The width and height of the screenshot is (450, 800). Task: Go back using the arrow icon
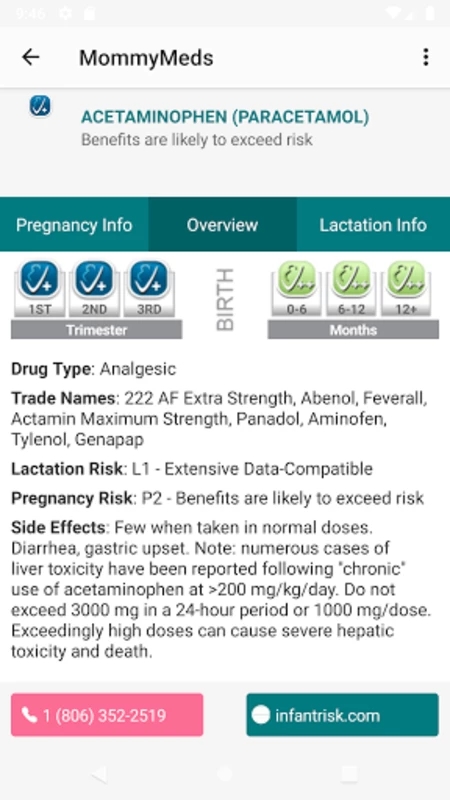coord(31,57)
